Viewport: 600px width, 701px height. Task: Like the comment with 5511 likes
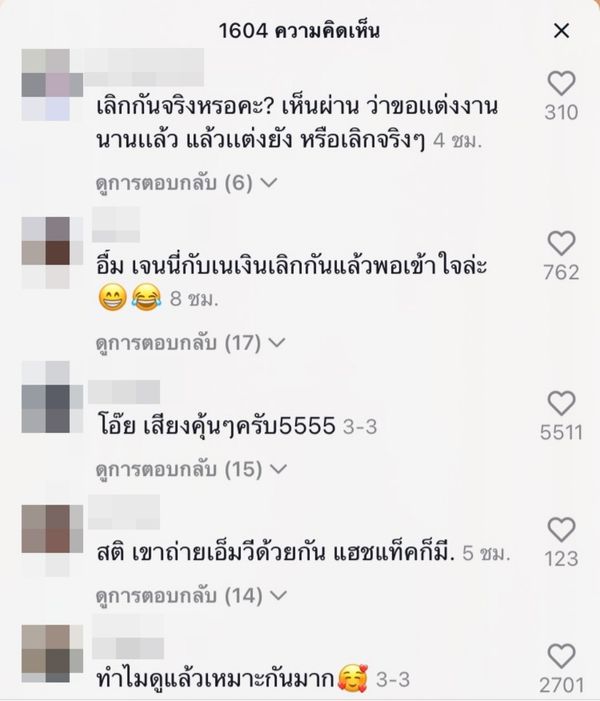pyautogui.click(x=562, y=404)
